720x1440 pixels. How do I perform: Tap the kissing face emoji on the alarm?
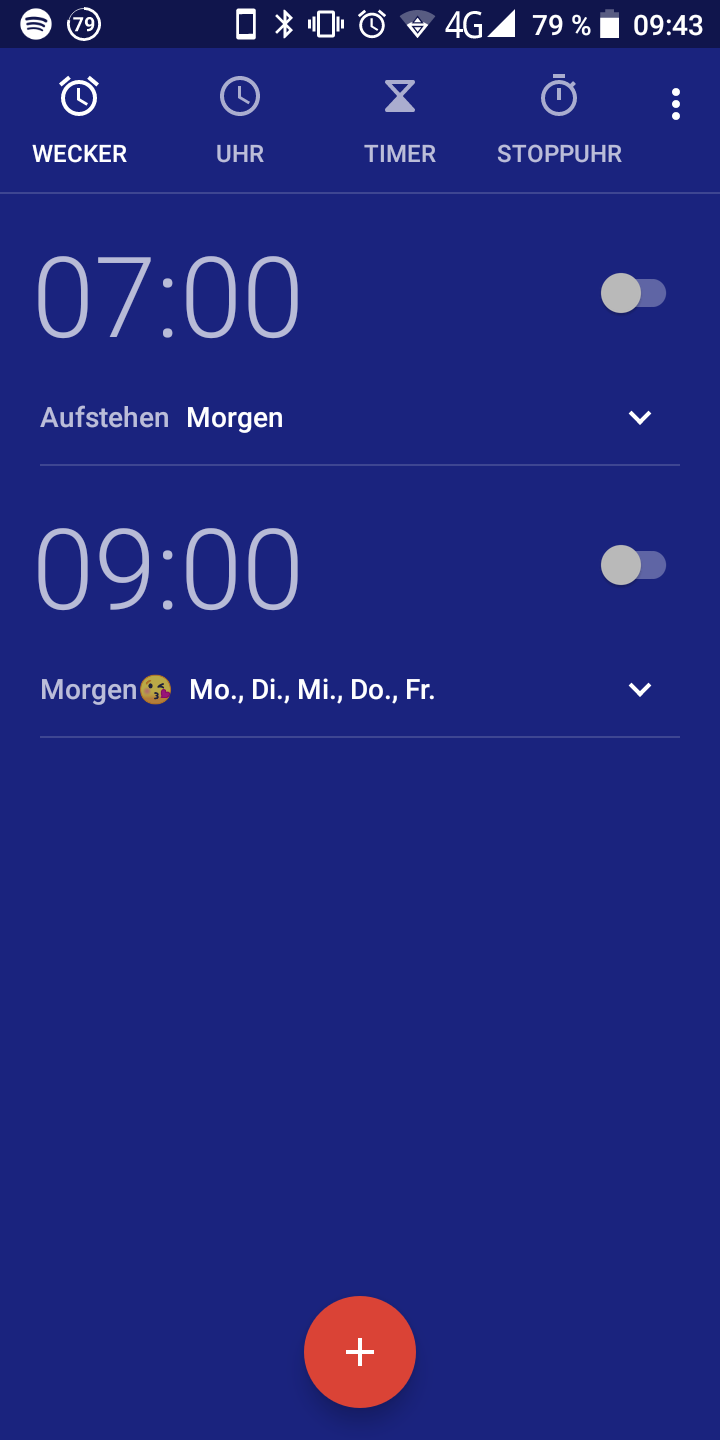coord(157,689)
